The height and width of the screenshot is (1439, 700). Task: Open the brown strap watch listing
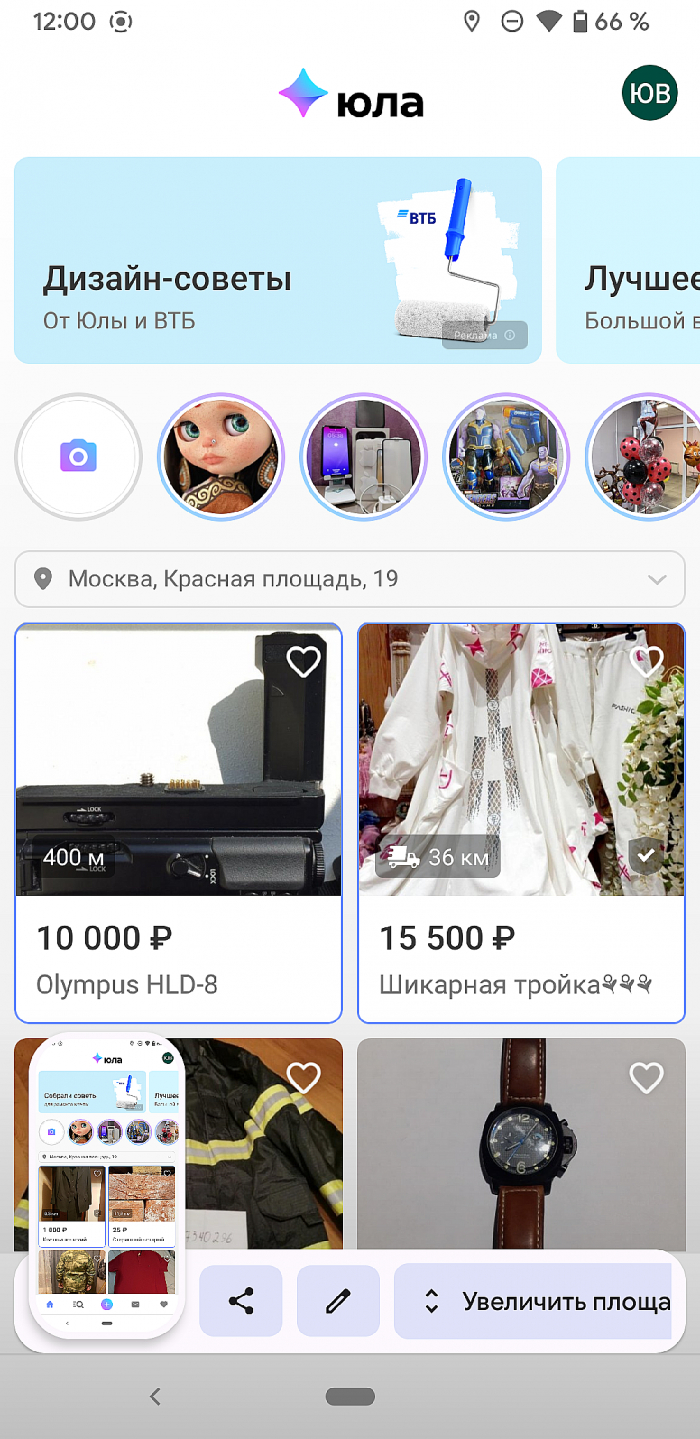coord(520,1150)
